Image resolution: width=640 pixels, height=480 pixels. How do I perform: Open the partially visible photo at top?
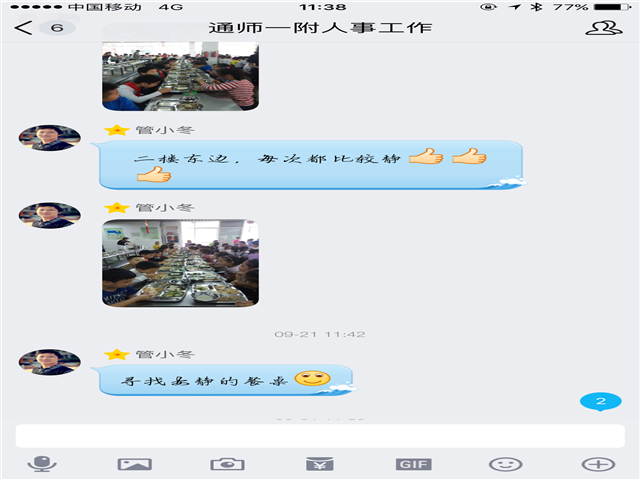coord(178,76)
